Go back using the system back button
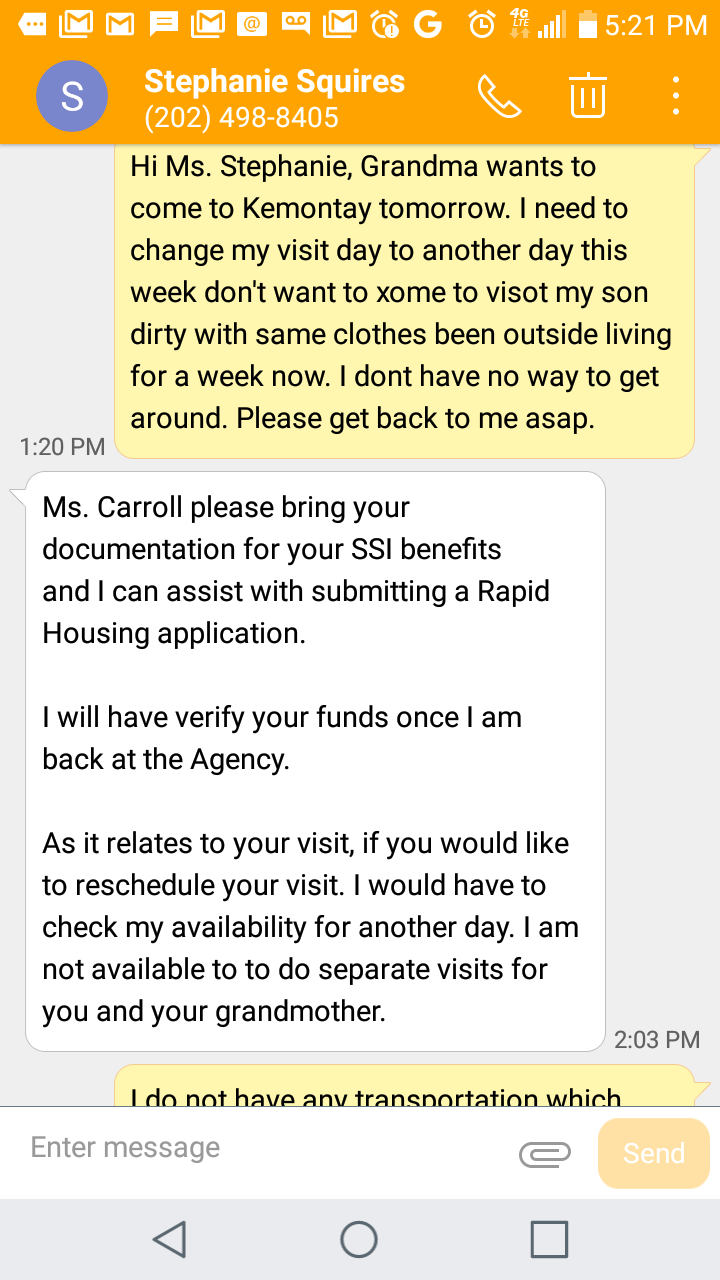 (x=170, y=1240)
